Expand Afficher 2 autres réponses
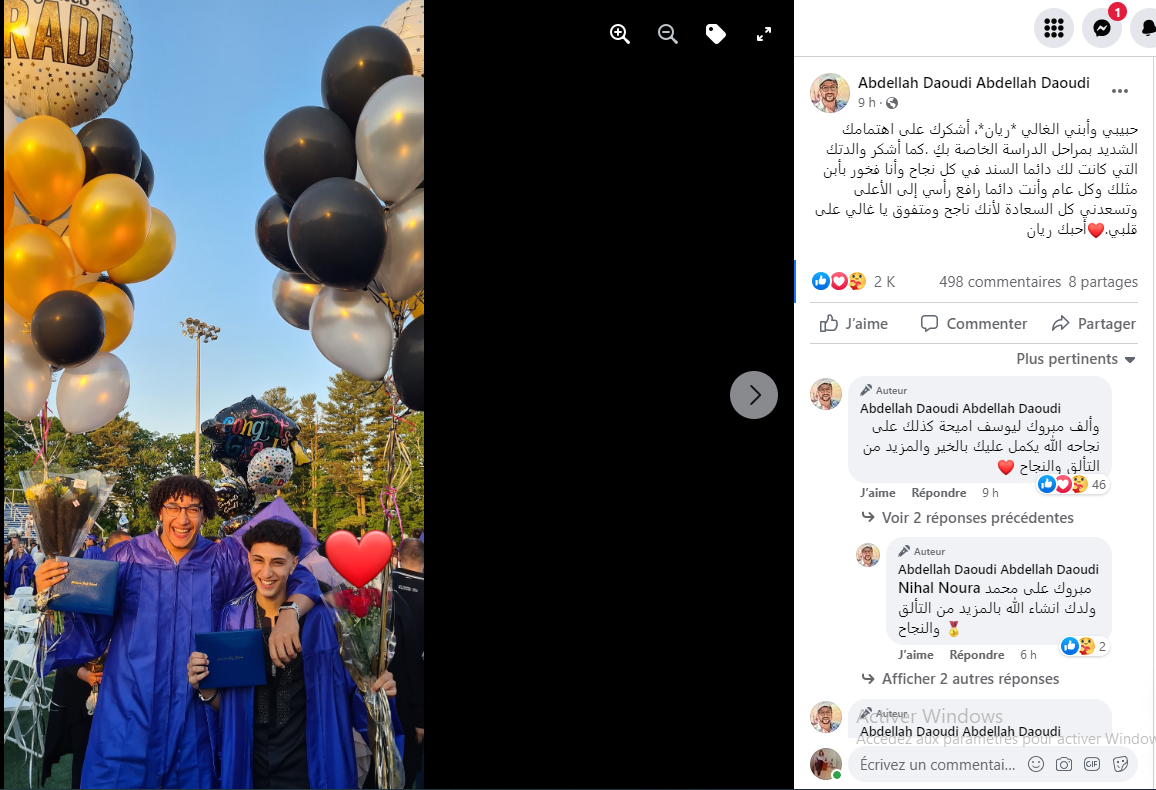This screenshot has height=790, width=1156. (x=969, y=679)
